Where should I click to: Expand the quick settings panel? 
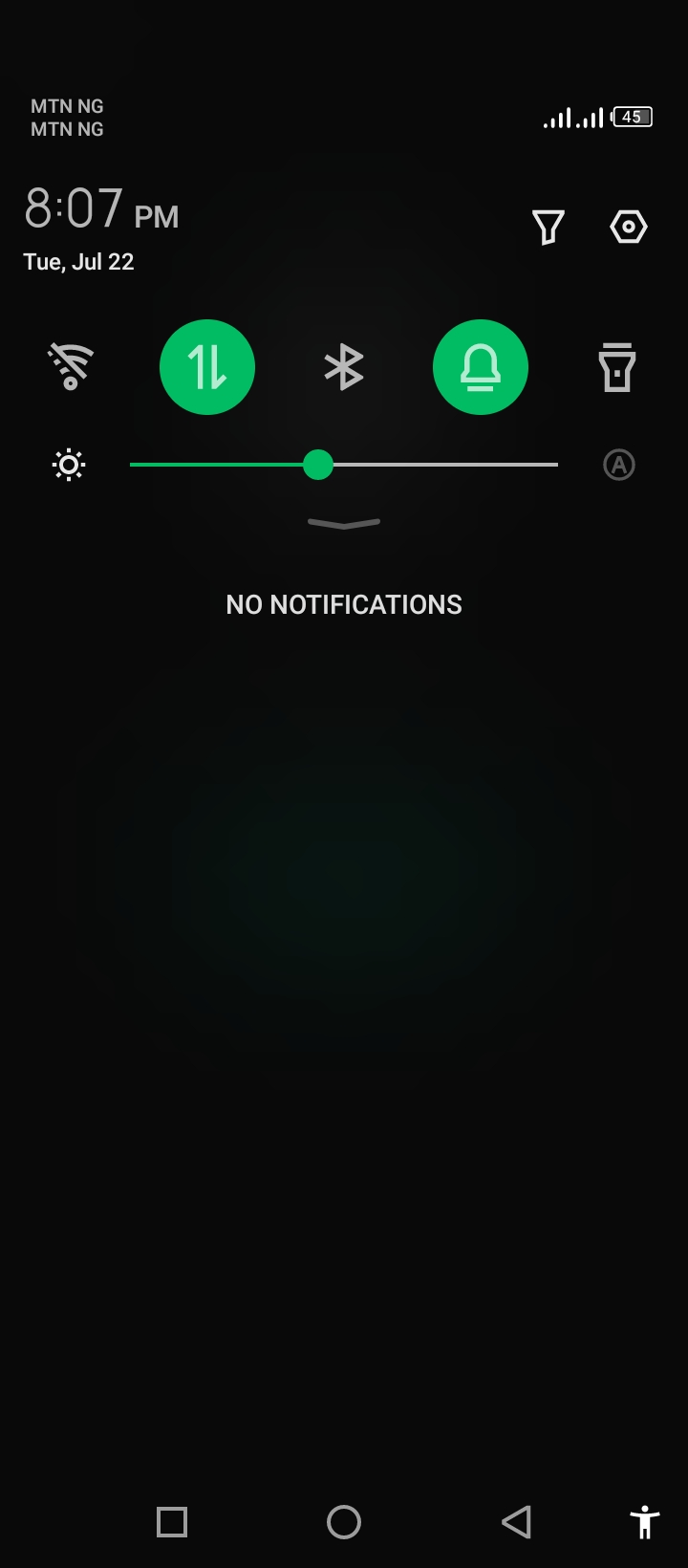[x=344, y=523]
